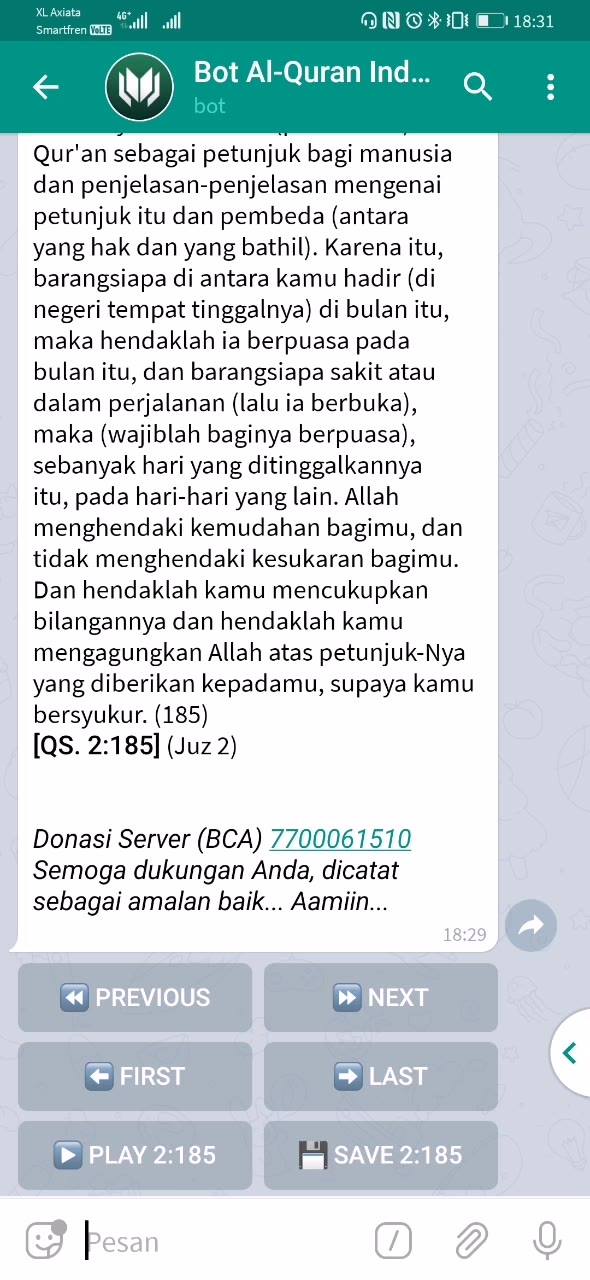Open the sticker and emoji picker

click(x=44, y=1241)
